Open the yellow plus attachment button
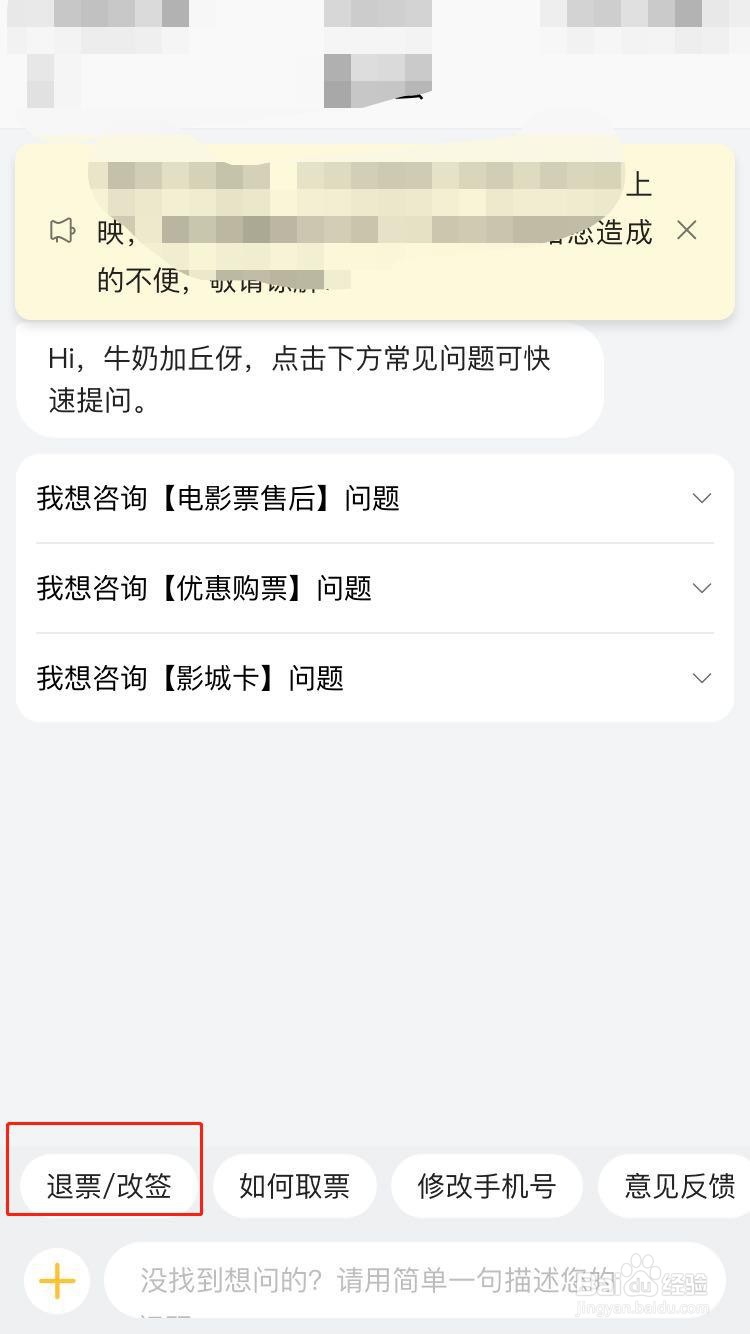750x1334 pixels. click(57, 1281)
